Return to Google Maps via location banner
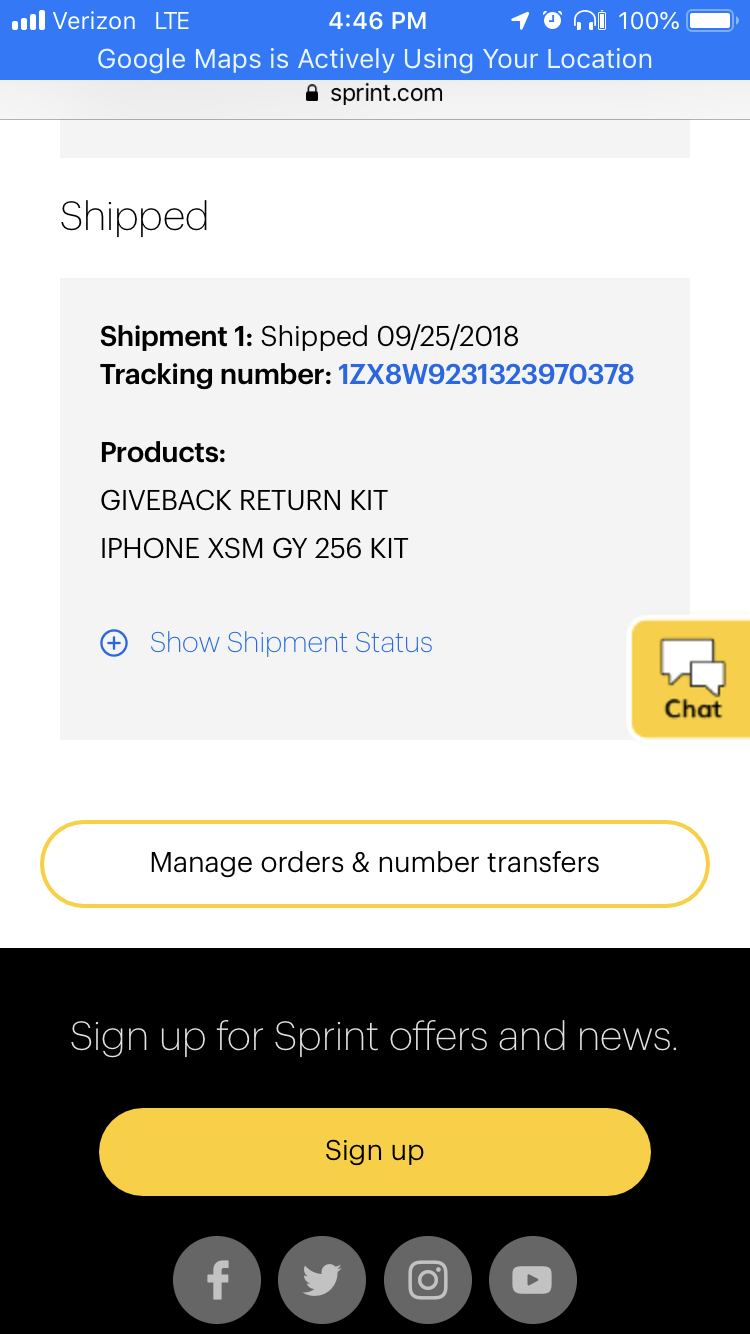This screenshot has height=1334, width=750. coord(375,59)
